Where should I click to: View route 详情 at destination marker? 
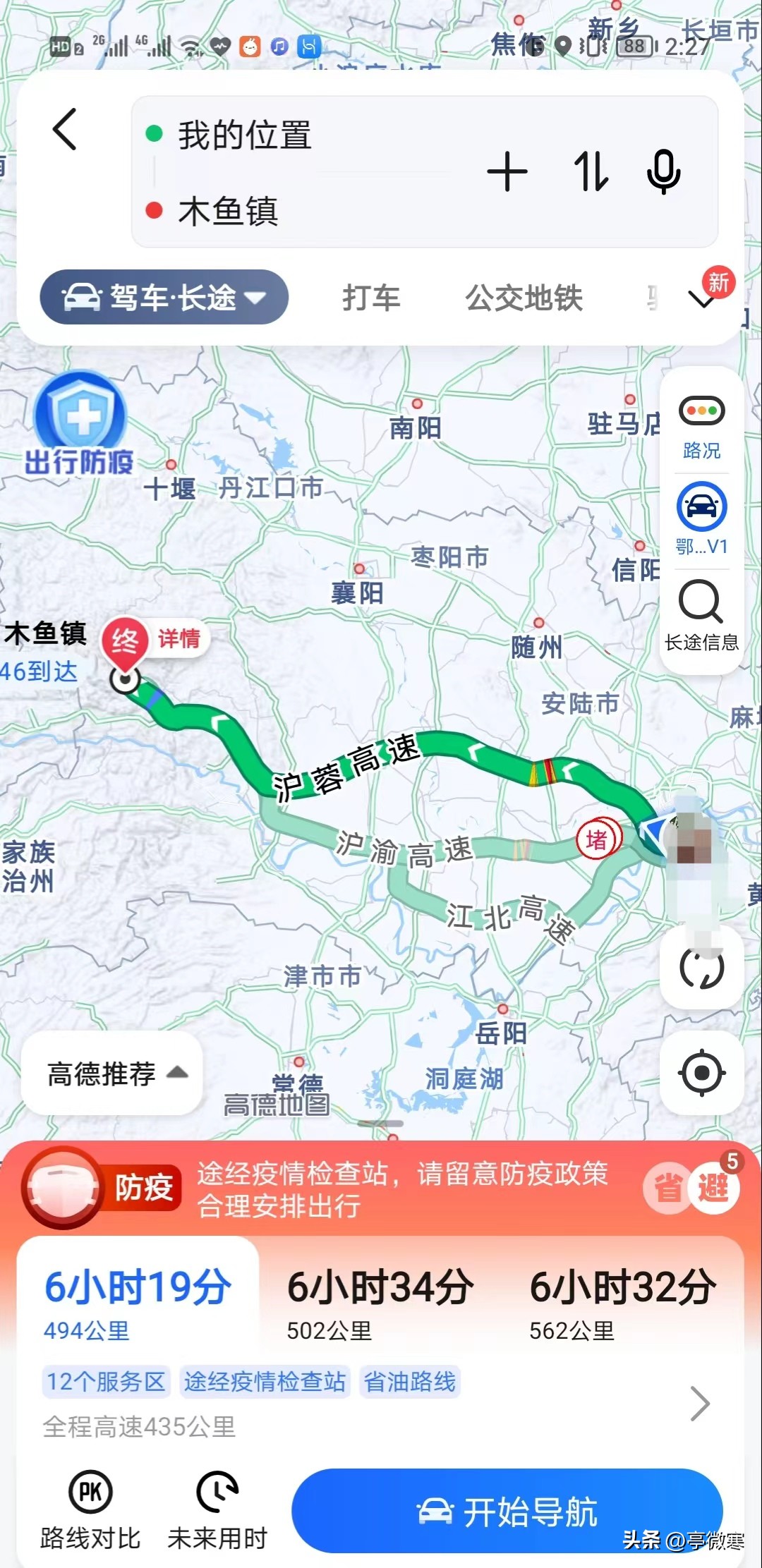[179, 637]
